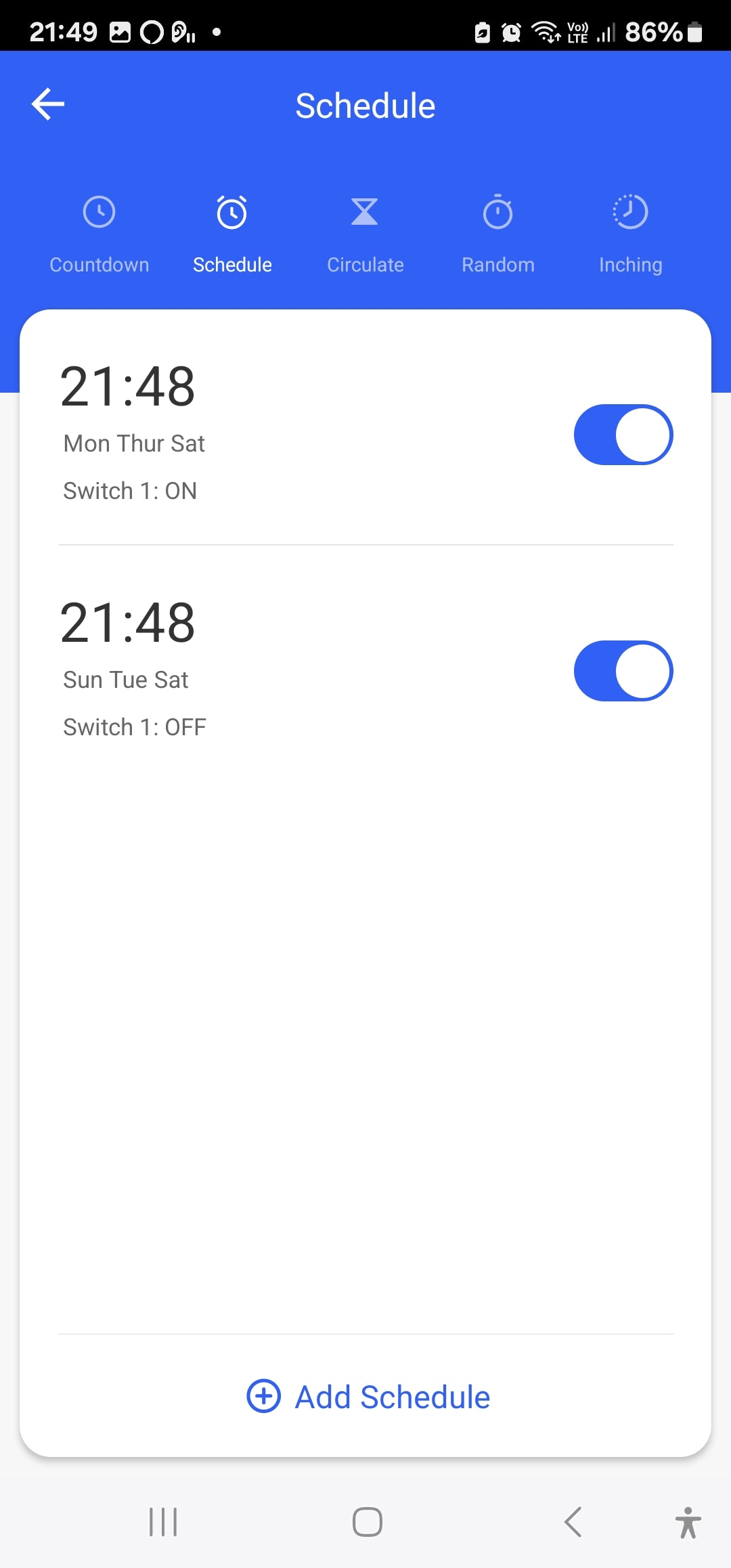
Task: Open recent apps from navigation bar
Action: [163, 1522]
